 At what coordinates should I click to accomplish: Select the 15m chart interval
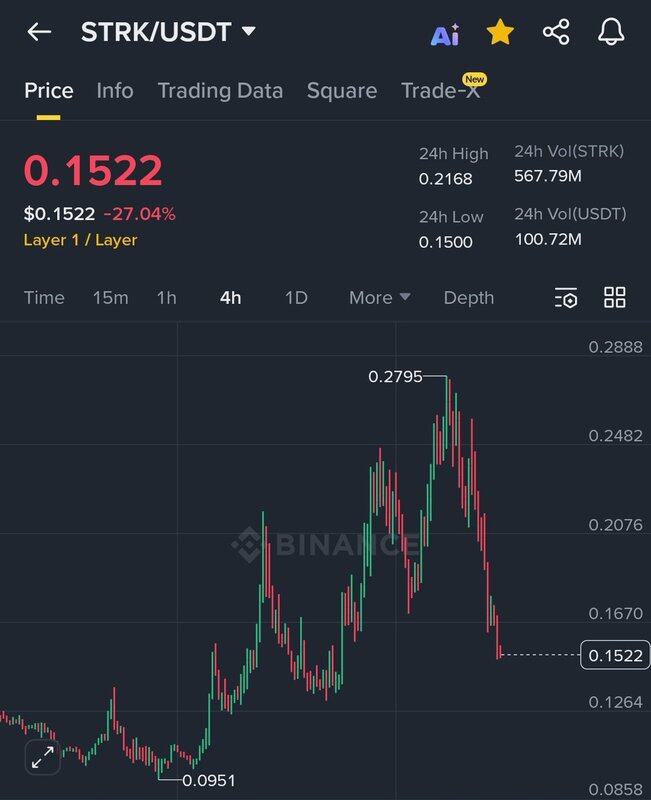(110, 298)
